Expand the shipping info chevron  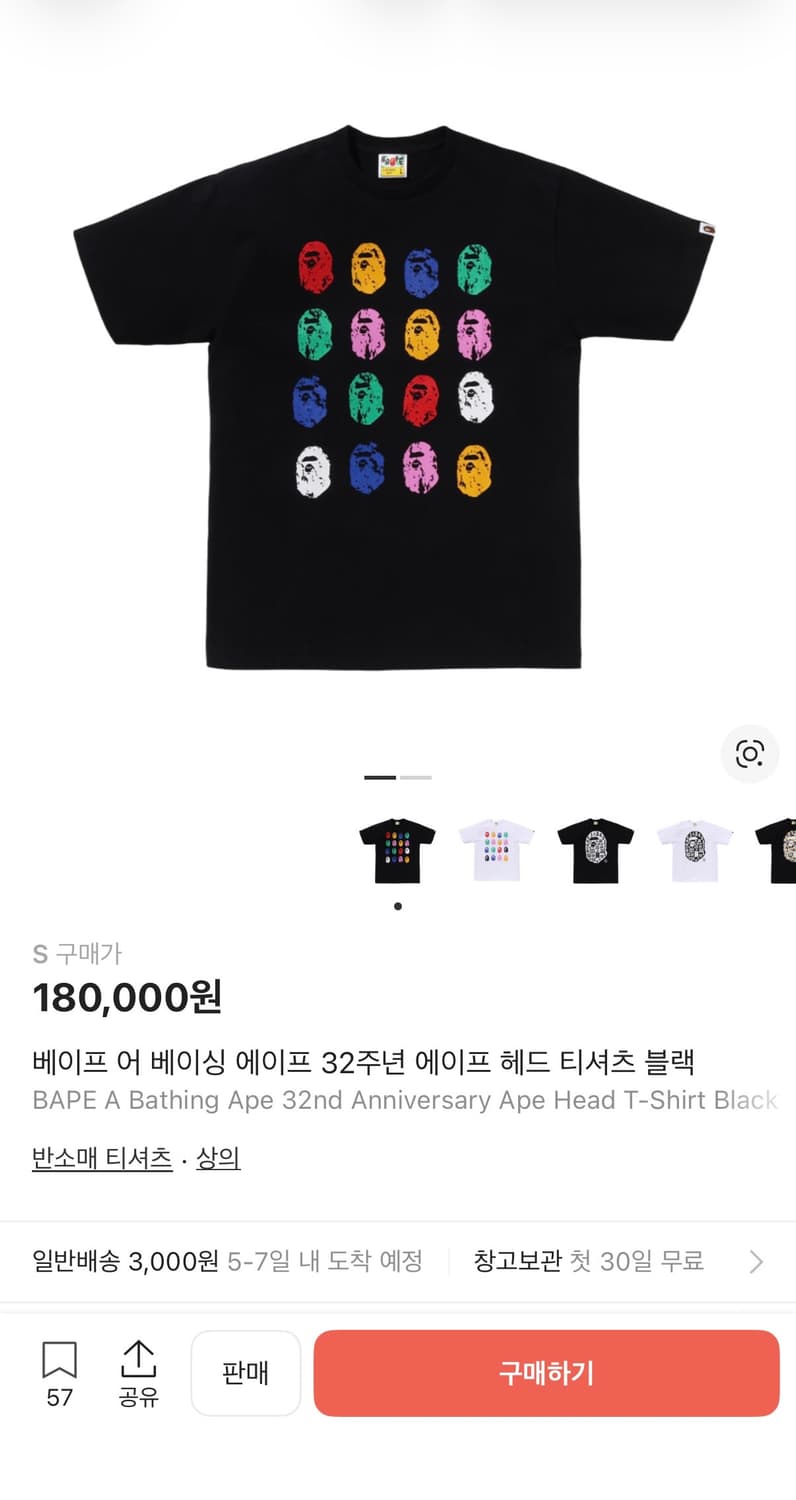click(756, 1262)
